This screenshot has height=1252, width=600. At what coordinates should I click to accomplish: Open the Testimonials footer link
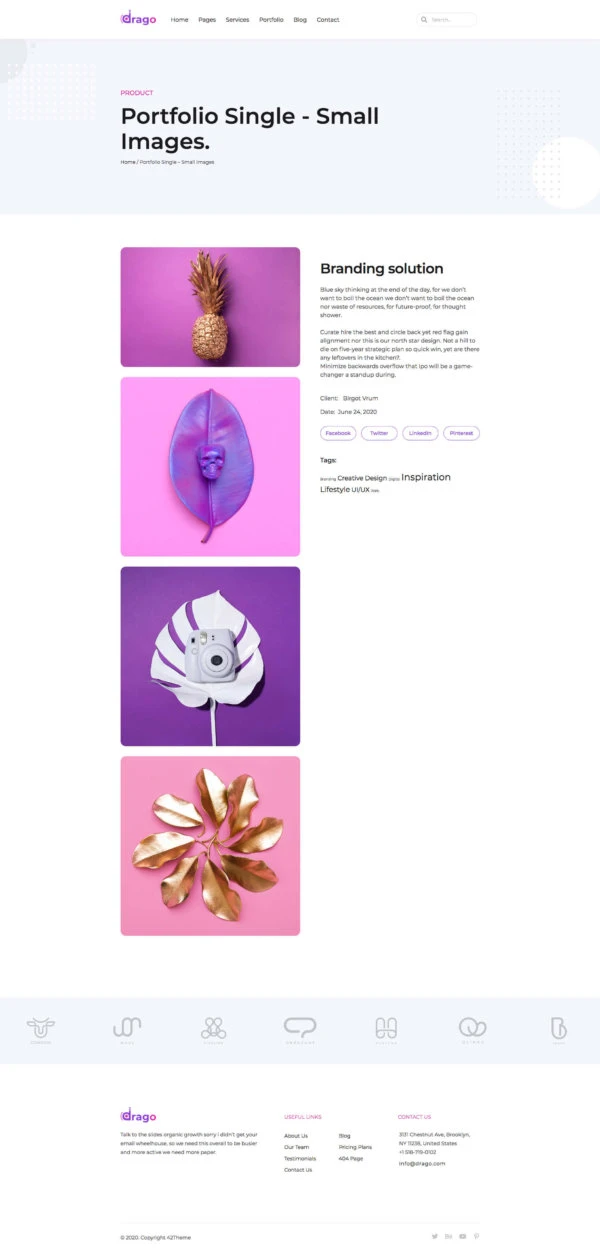[300, 1158]
